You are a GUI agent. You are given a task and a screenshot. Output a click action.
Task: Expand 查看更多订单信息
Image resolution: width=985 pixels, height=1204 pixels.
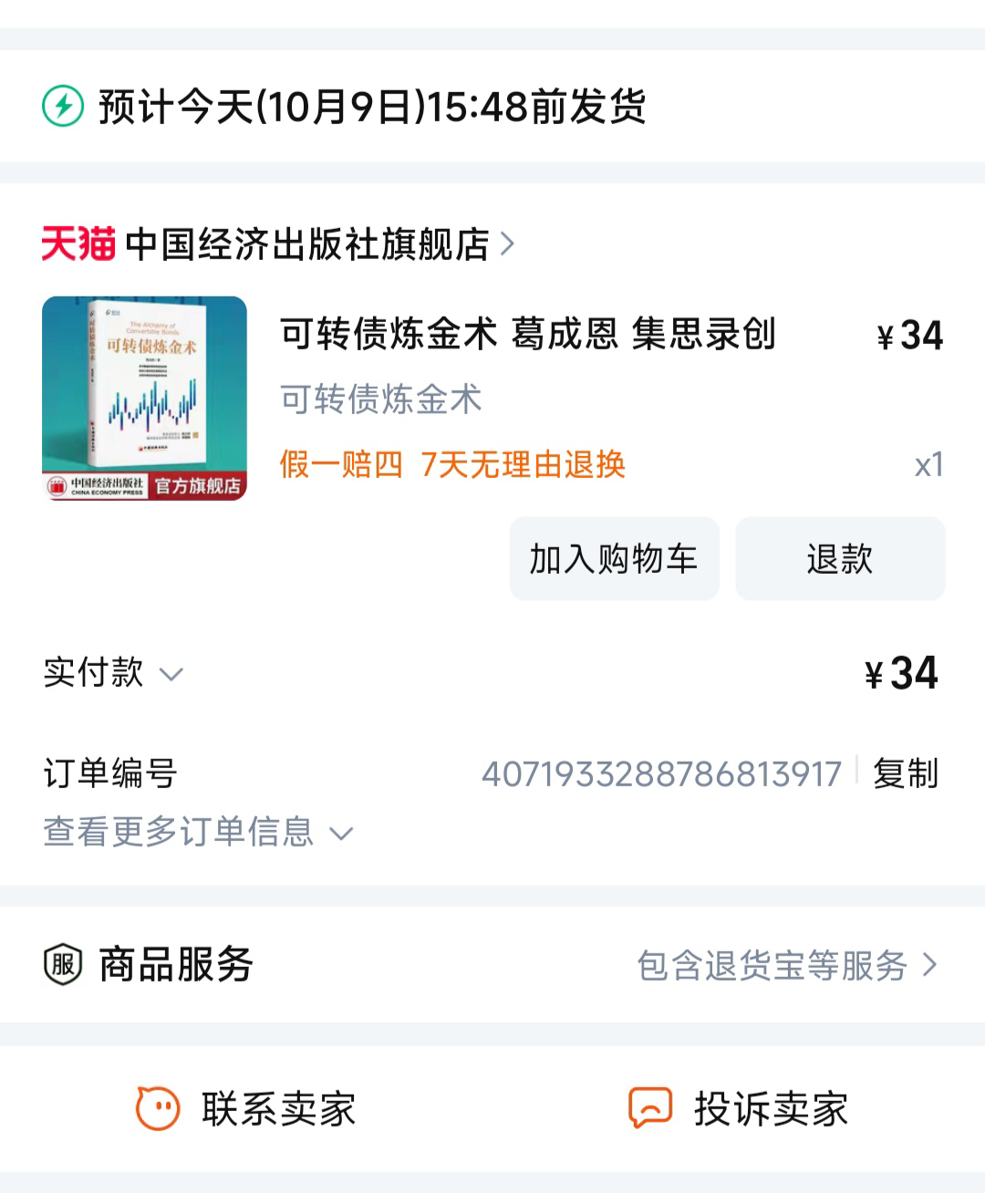pos(197,832)
